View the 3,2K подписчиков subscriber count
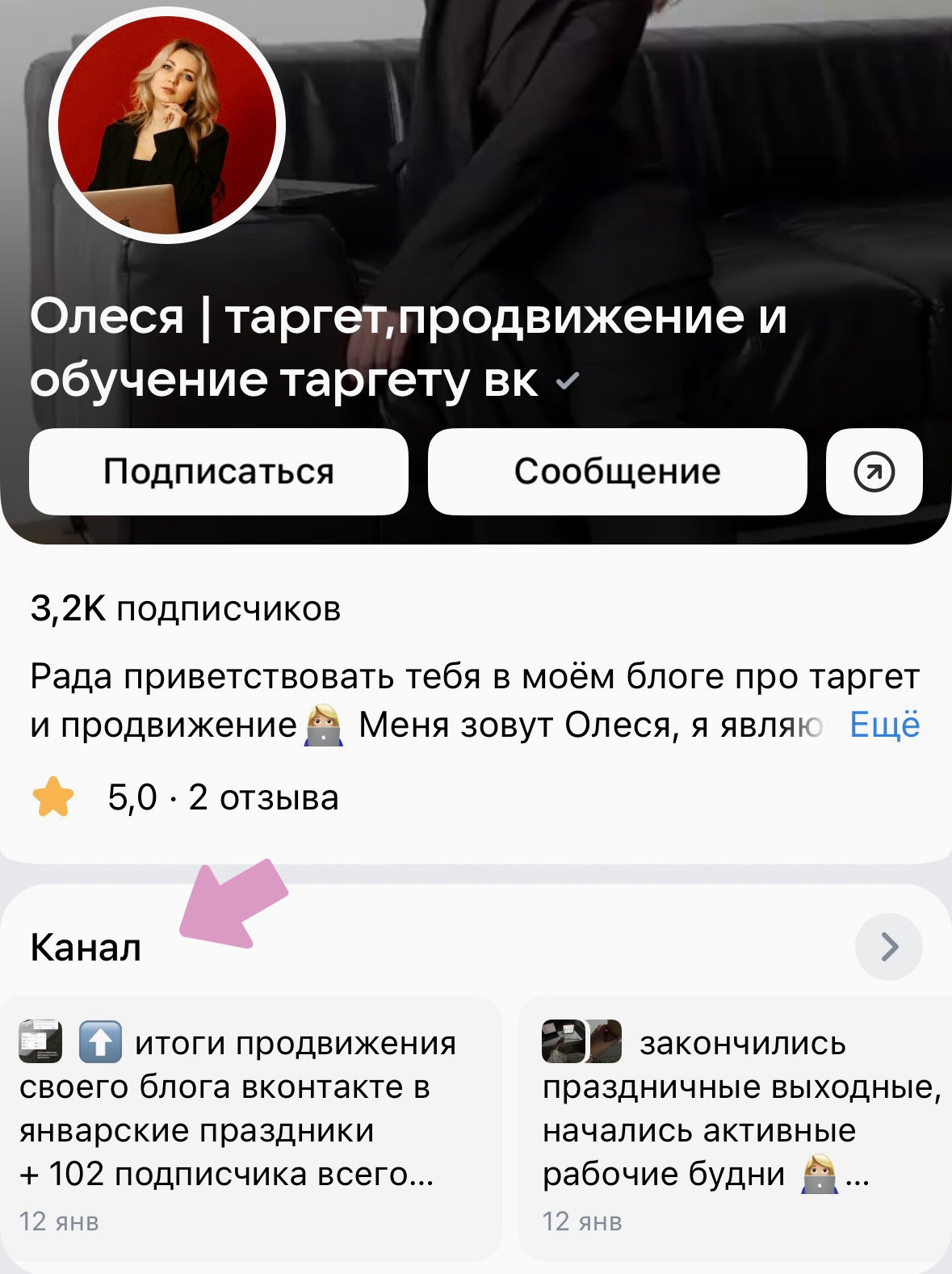 click(x=186, y=610)
